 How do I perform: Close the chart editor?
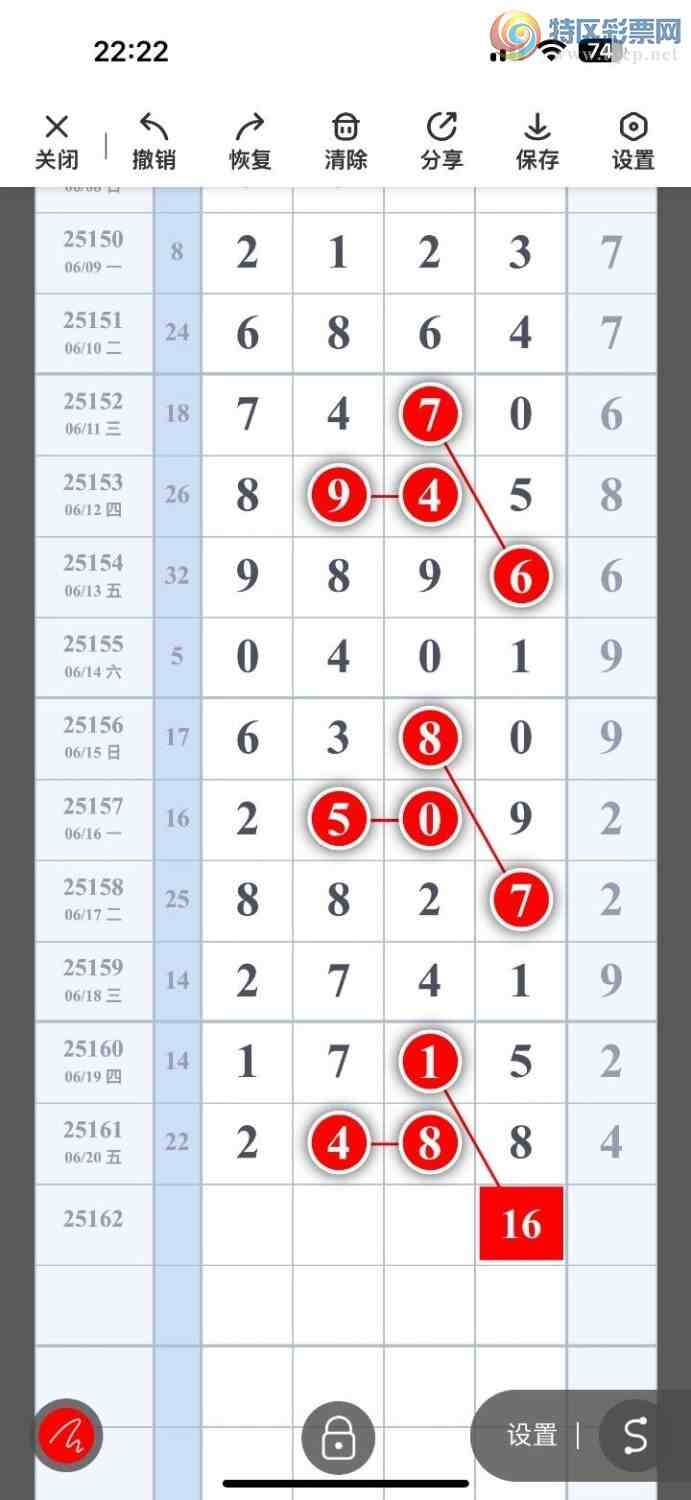(x=57, y=141)
